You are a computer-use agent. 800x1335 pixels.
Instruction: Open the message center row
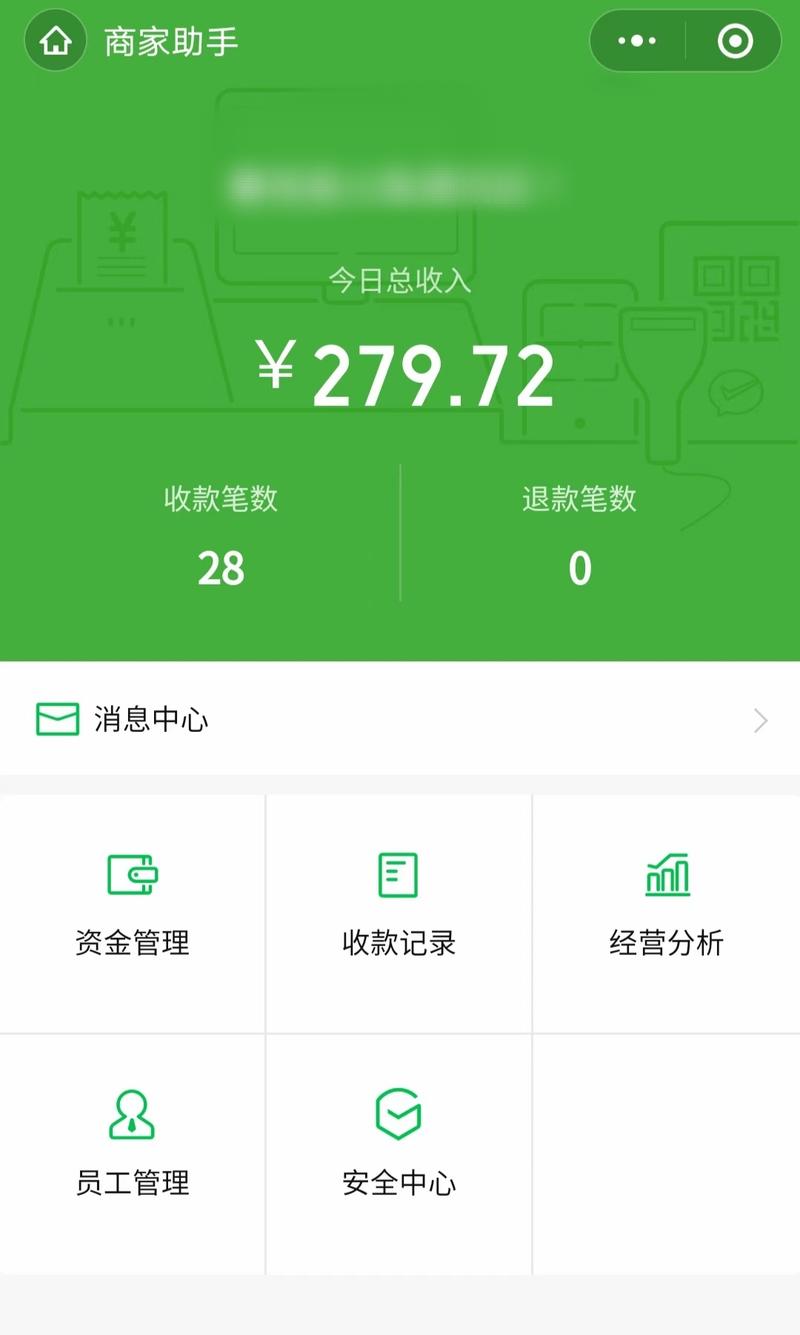tap(400, 718)
